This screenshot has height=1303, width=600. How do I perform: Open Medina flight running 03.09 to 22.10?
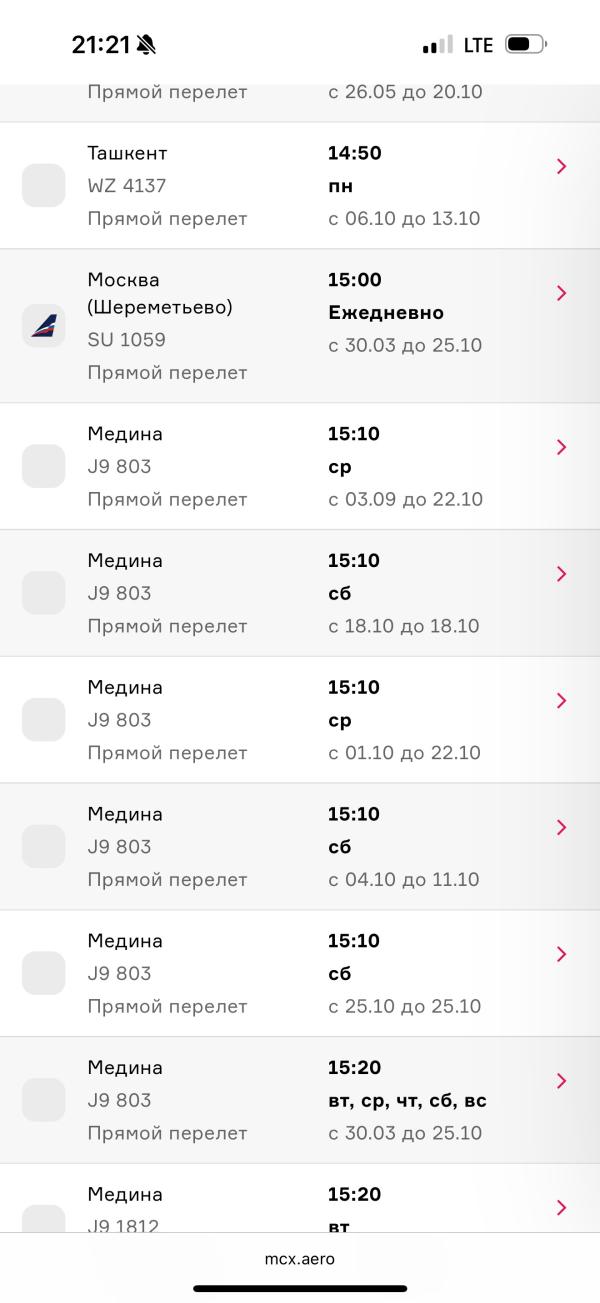(x=300, y=466)
